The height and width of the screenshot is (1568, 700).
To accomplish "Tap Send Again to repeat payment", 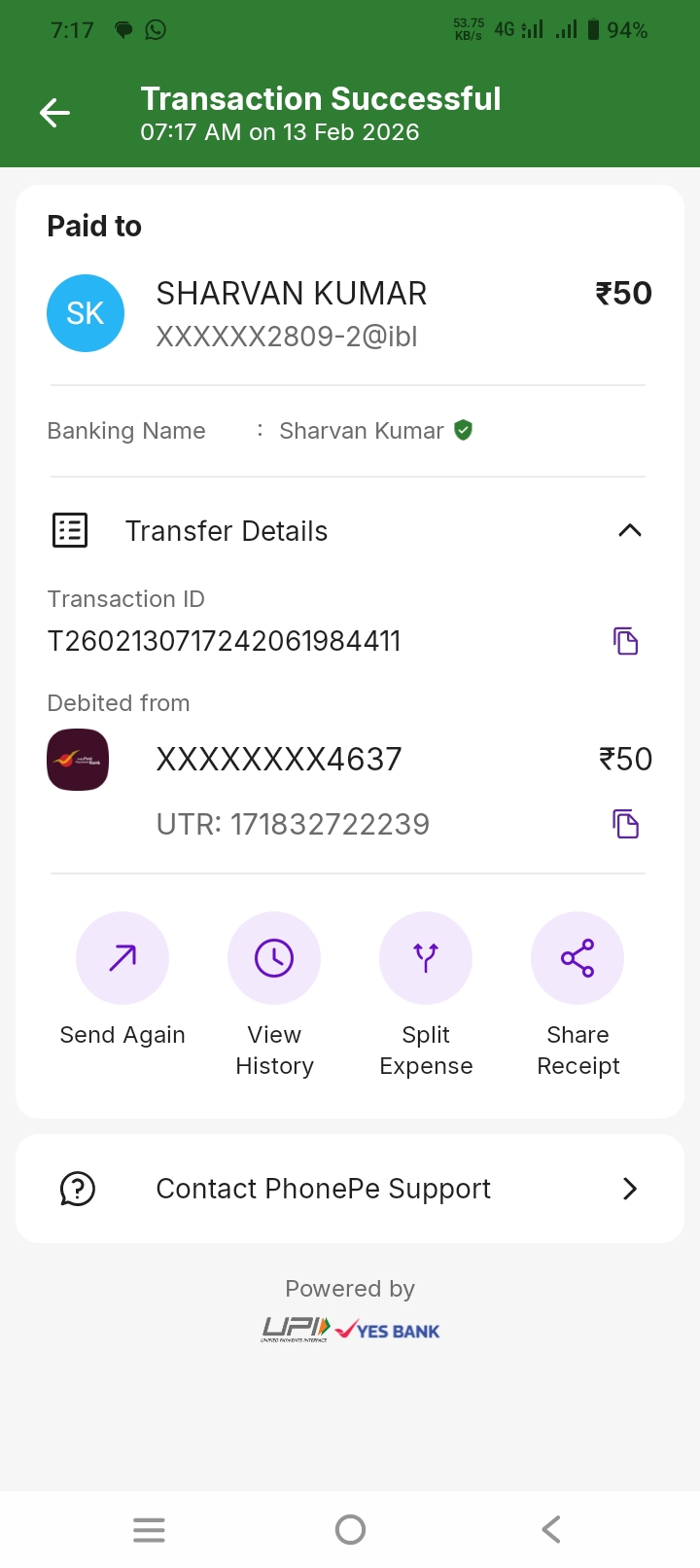I will (x=122, y=959).
